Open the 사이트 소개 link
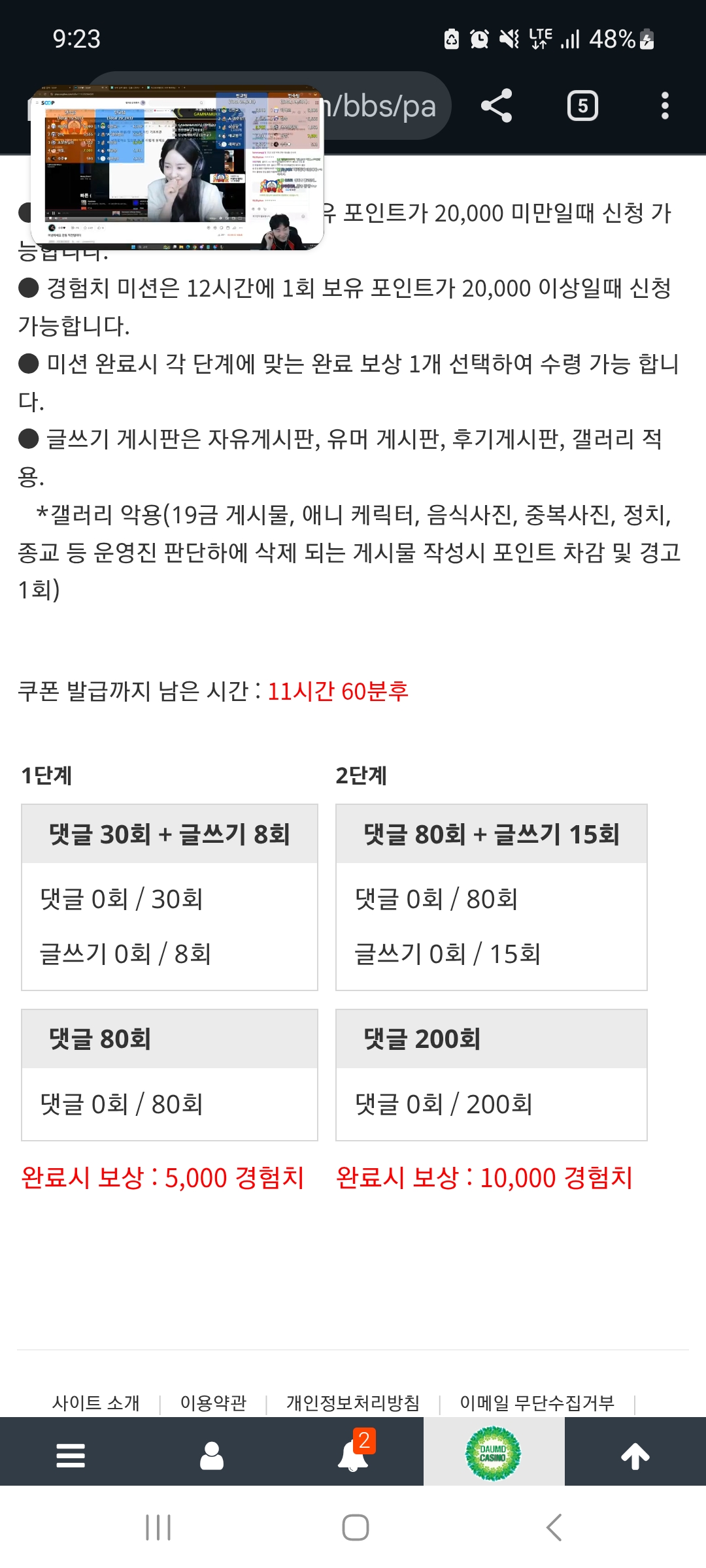The height and width of the screenshot is (1568, 706). click(x=96, y=1403)
